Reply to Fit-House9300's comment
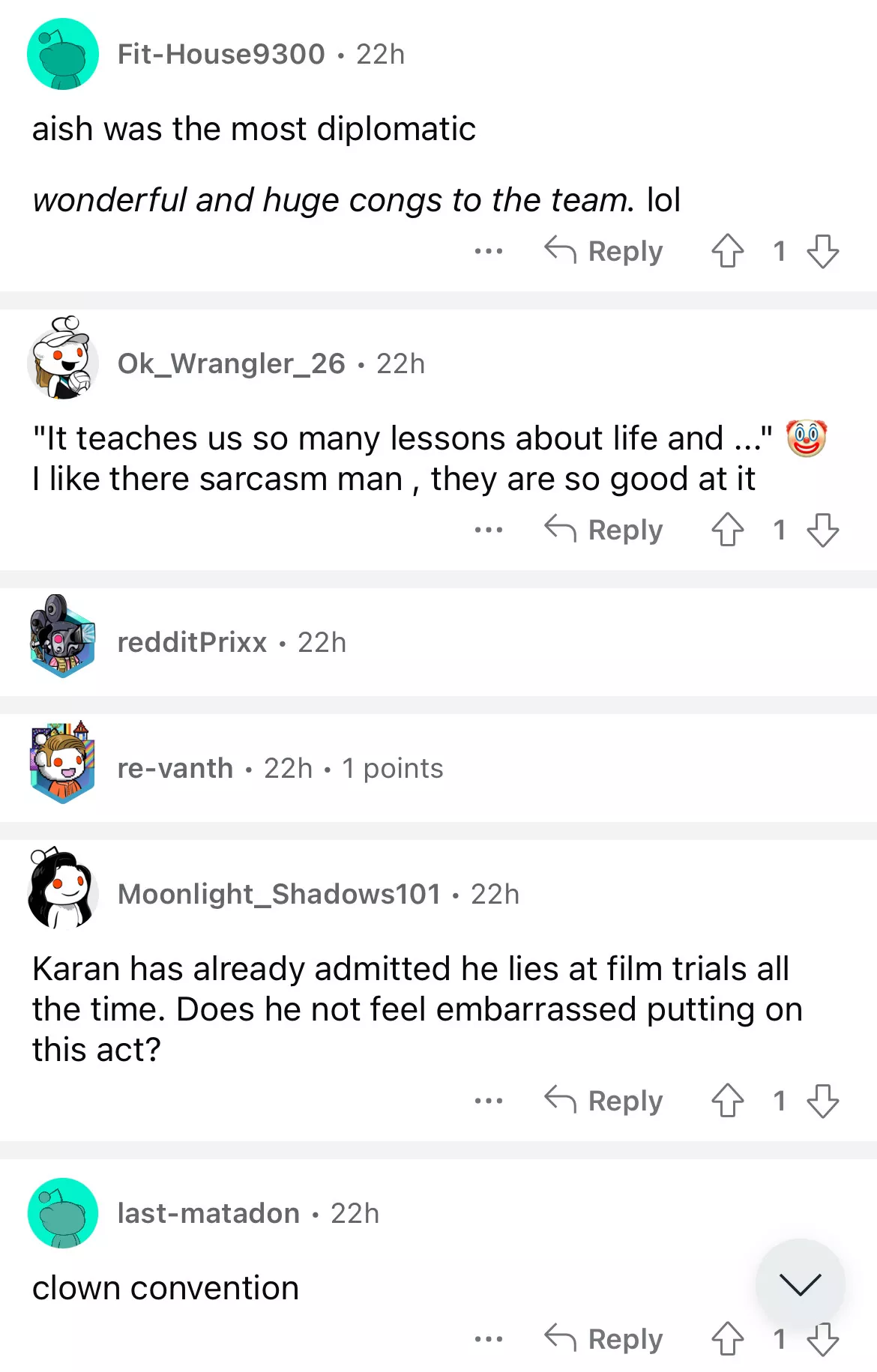 604,251
